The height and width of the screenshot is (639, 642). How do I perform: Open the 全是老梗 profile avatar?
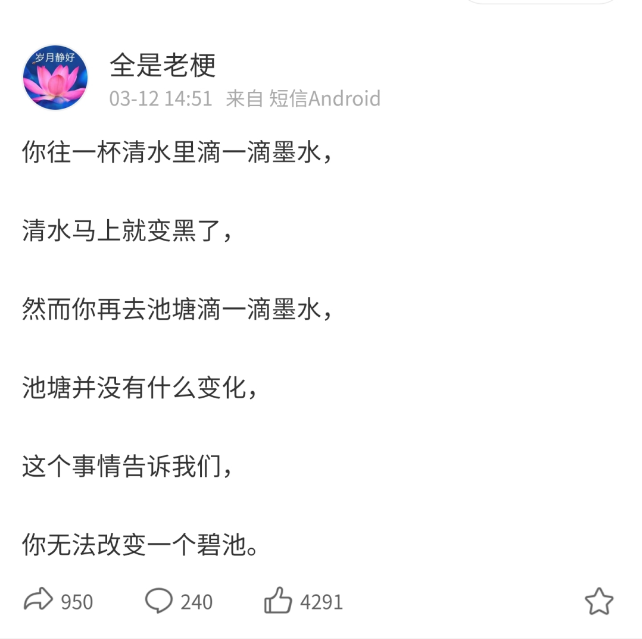click(x=55, y=77)
